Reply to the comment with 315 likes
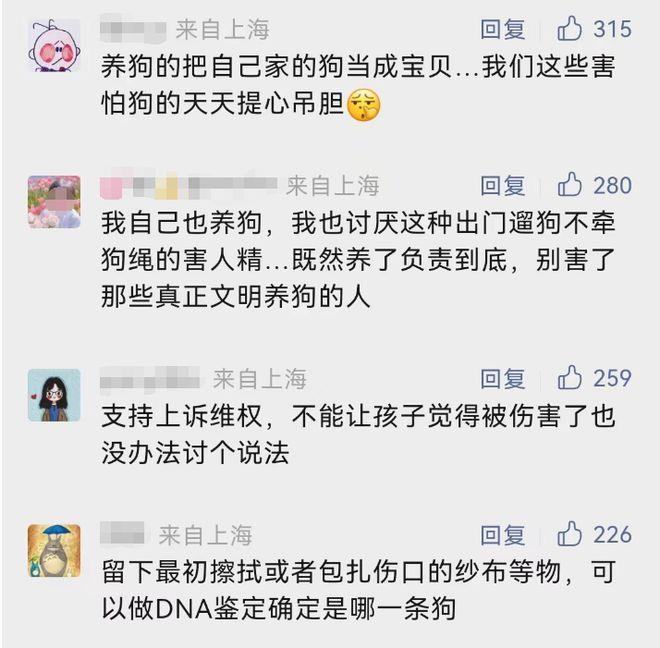This screenshot has height=648, width=660. pyautogui.click(x=503, y=29)
